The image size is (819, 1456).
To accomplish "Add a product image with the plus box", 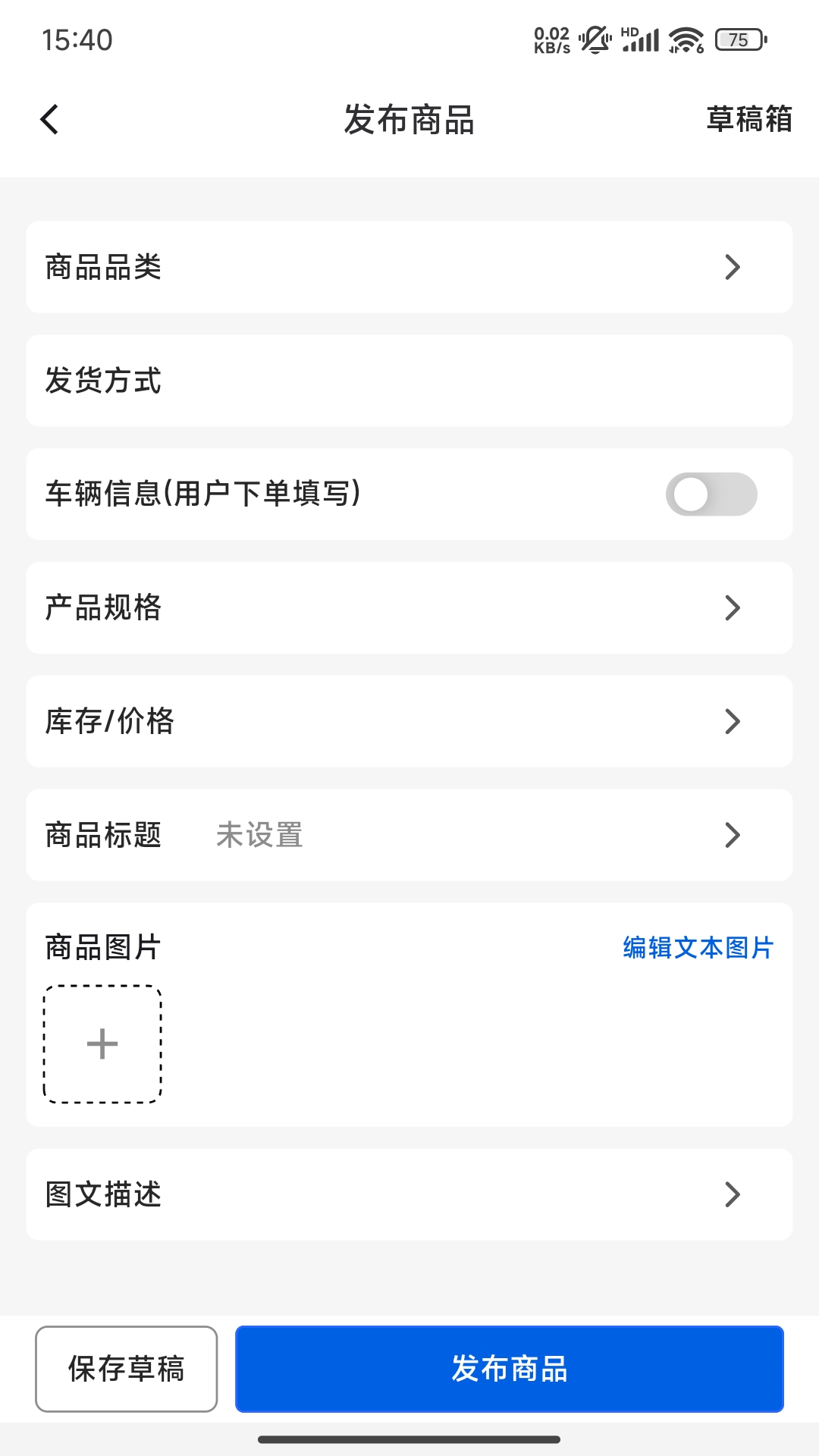I will [x=102, y=1044].
